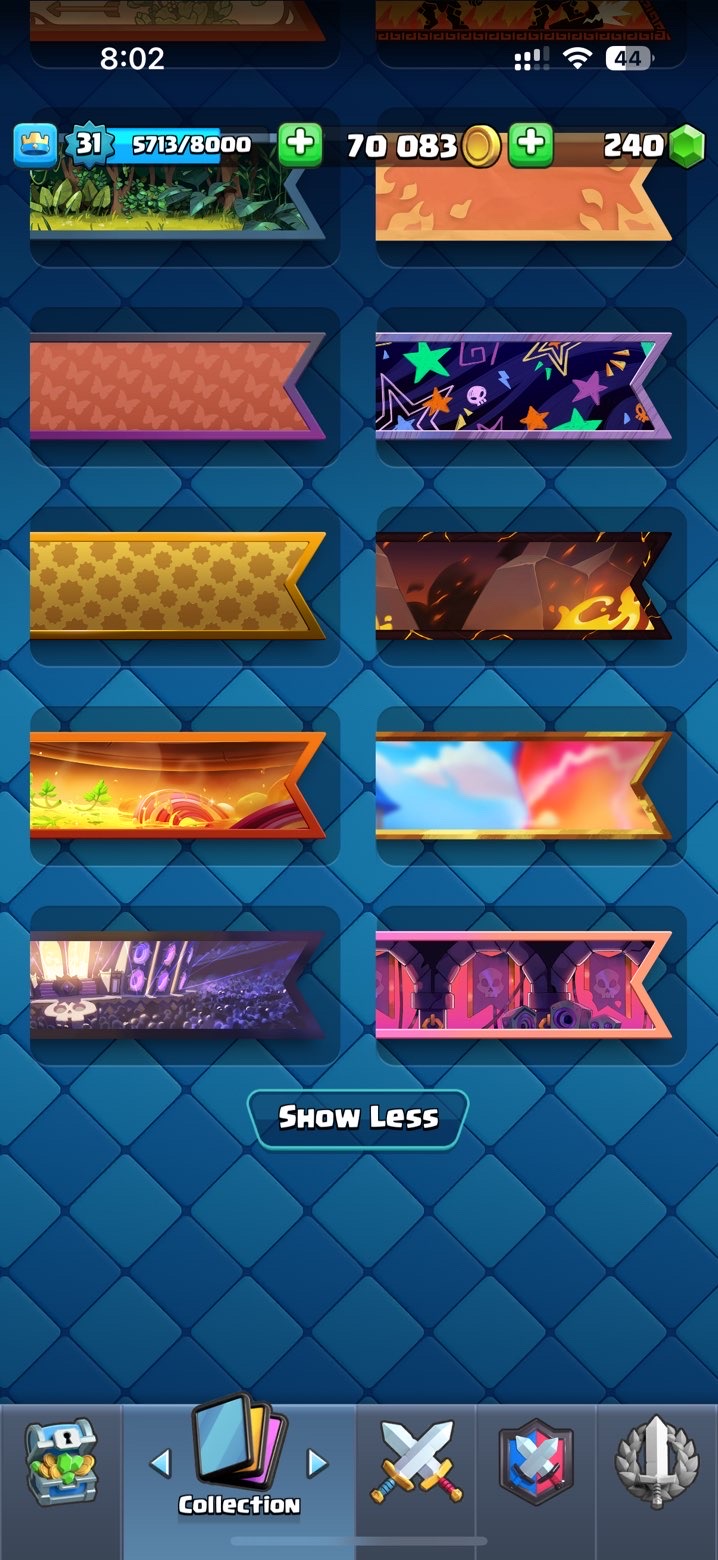Choose the lava rocks banner
The image size is (718, 1560).
(x=522, y=586)
